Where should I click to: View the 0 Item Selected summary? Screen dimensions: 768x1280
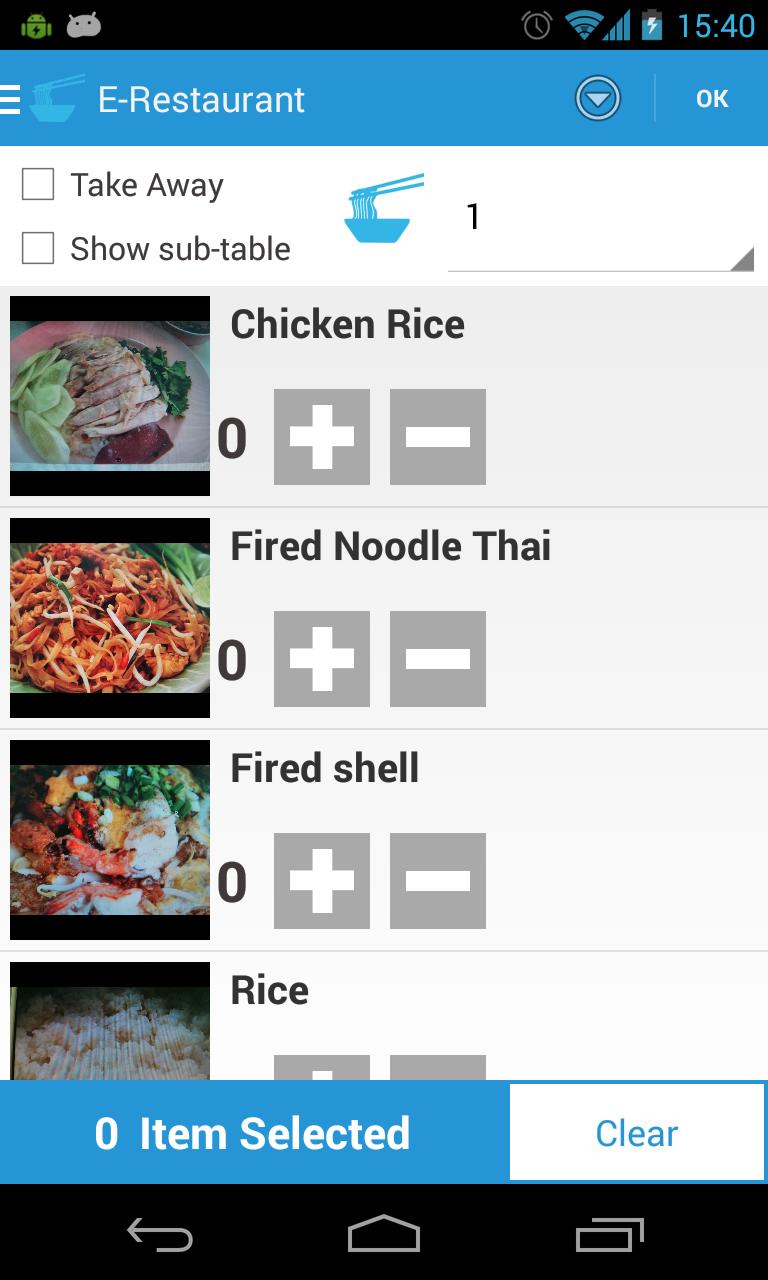point(254,1133)
